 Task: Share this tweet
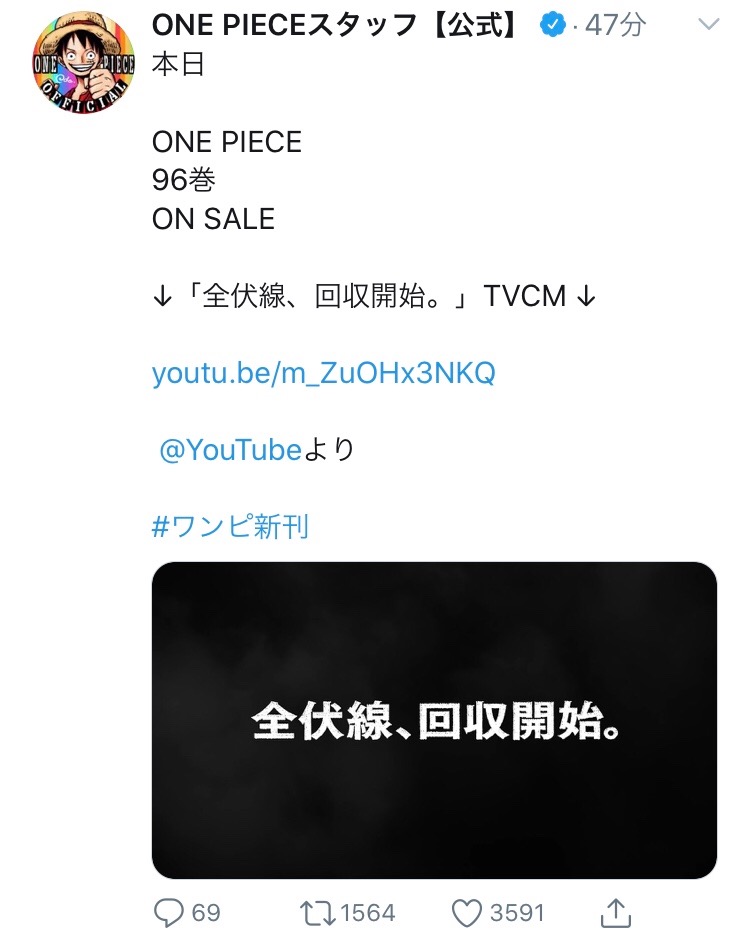(616, 911)
